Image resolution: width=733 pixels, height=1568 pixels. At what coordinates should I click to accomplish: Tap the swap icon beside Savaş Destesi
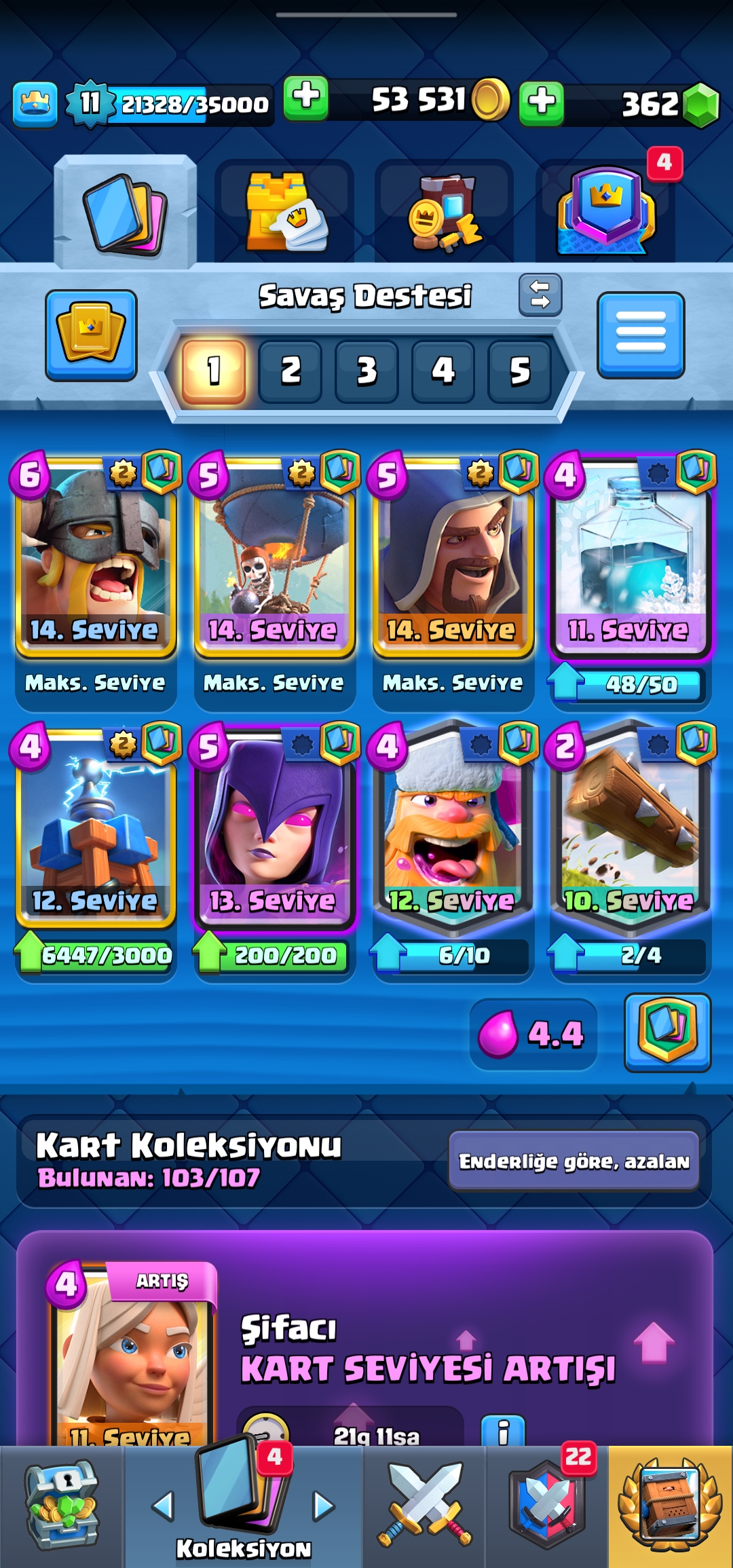click(x=540, y=295)
